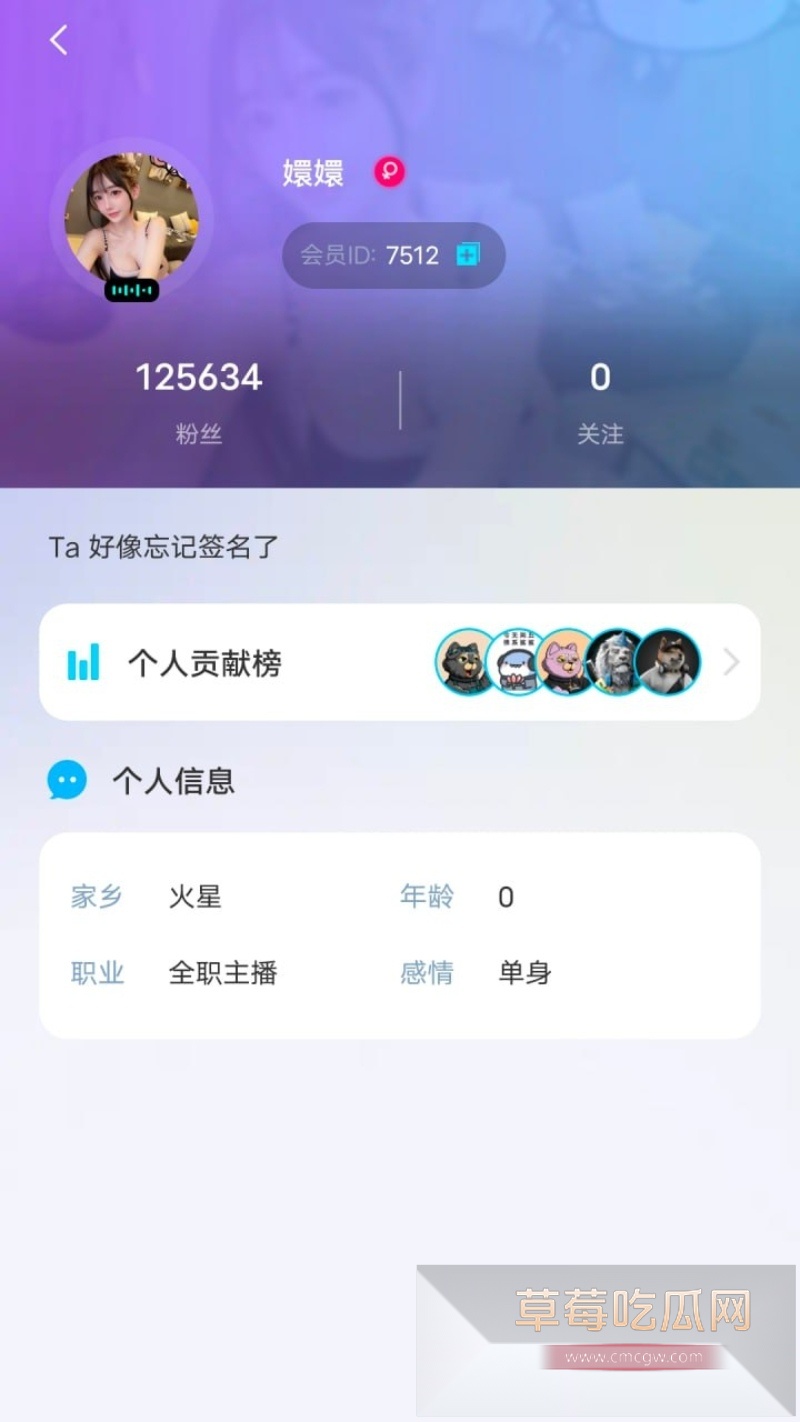View the 125634 粉丝 followers list
Screen dimensions: 800x1422
[x=198, y=400]
